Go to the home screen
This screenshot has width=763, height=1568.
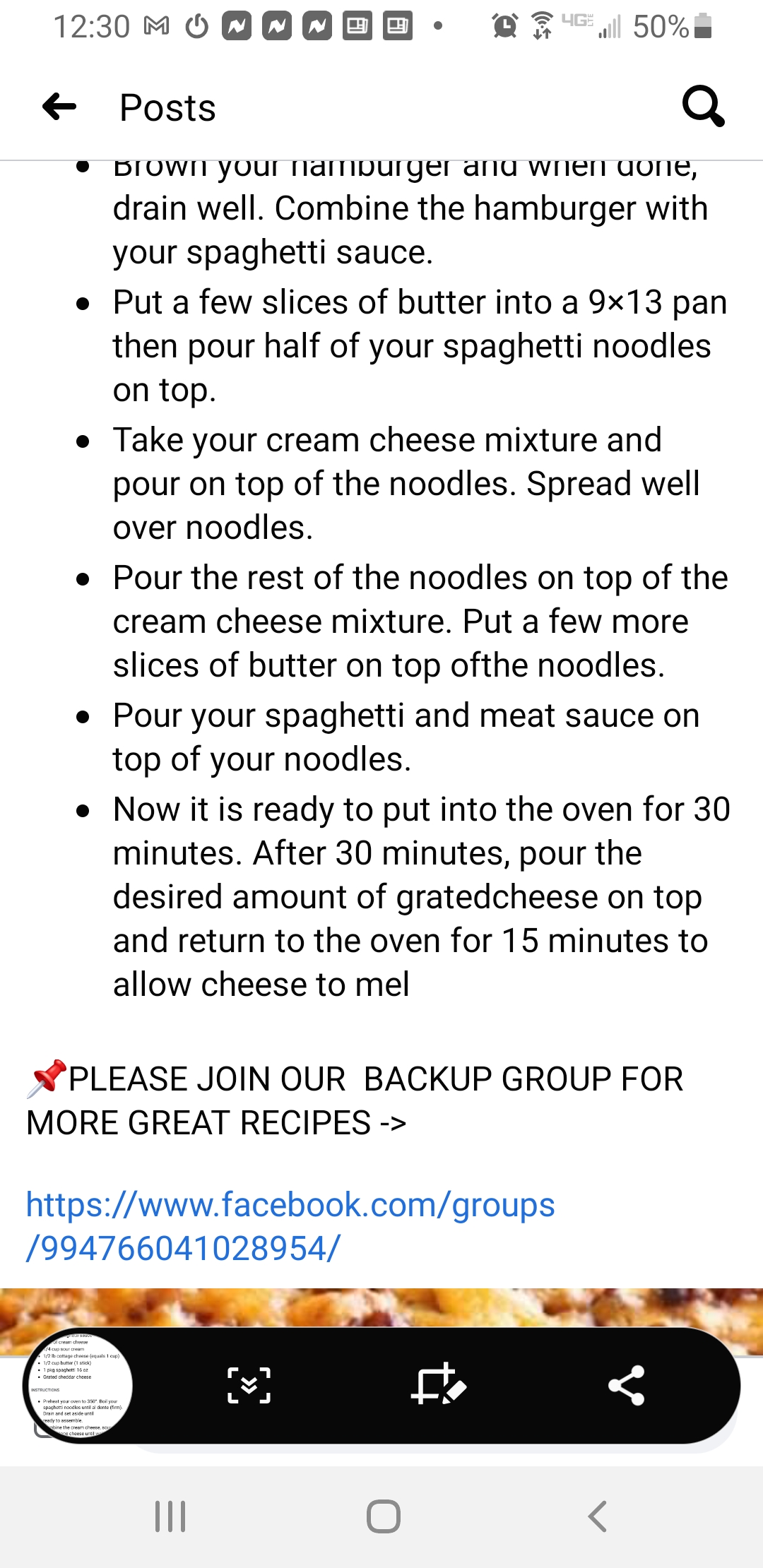click(x=383, y=1516)
